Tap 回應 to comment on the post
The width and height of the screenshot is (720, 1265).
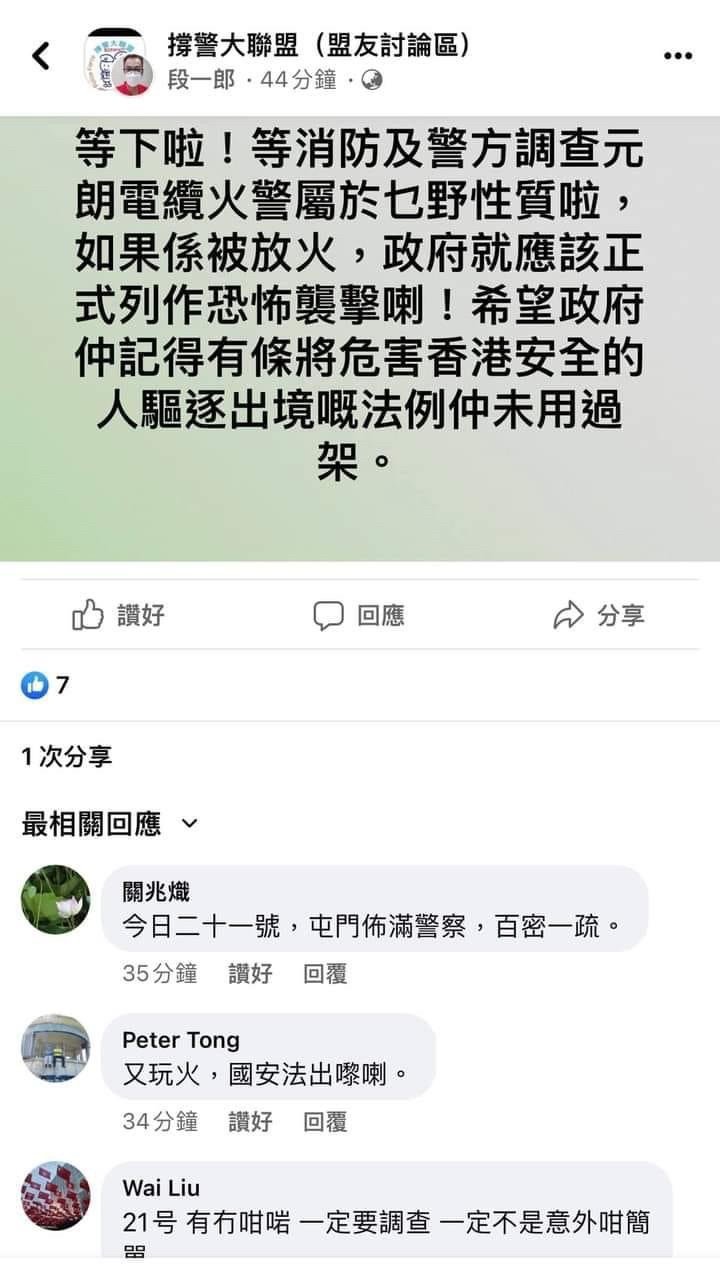[x=359, y=615]
